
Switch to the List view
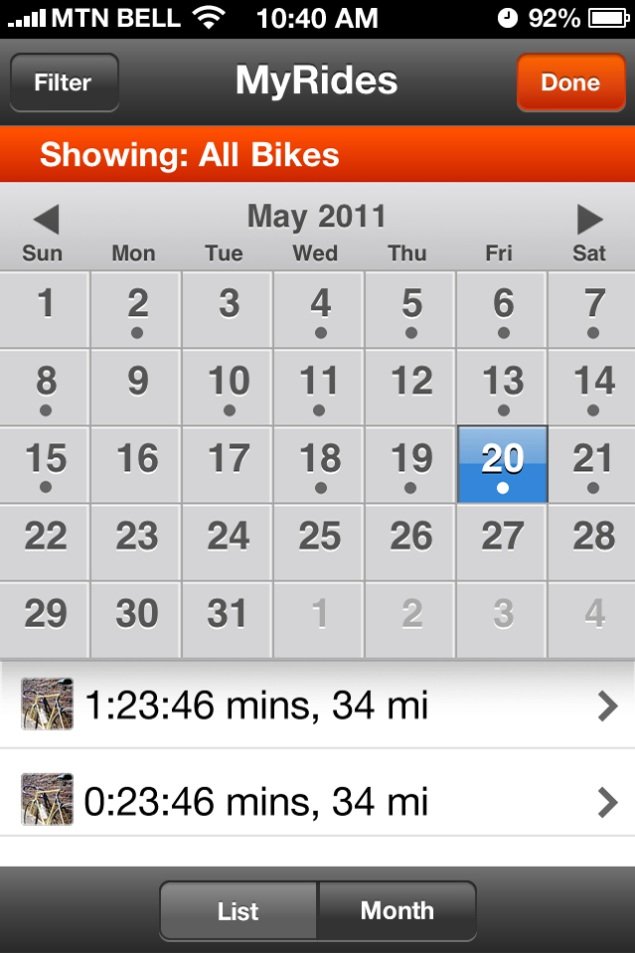(238, 910)
